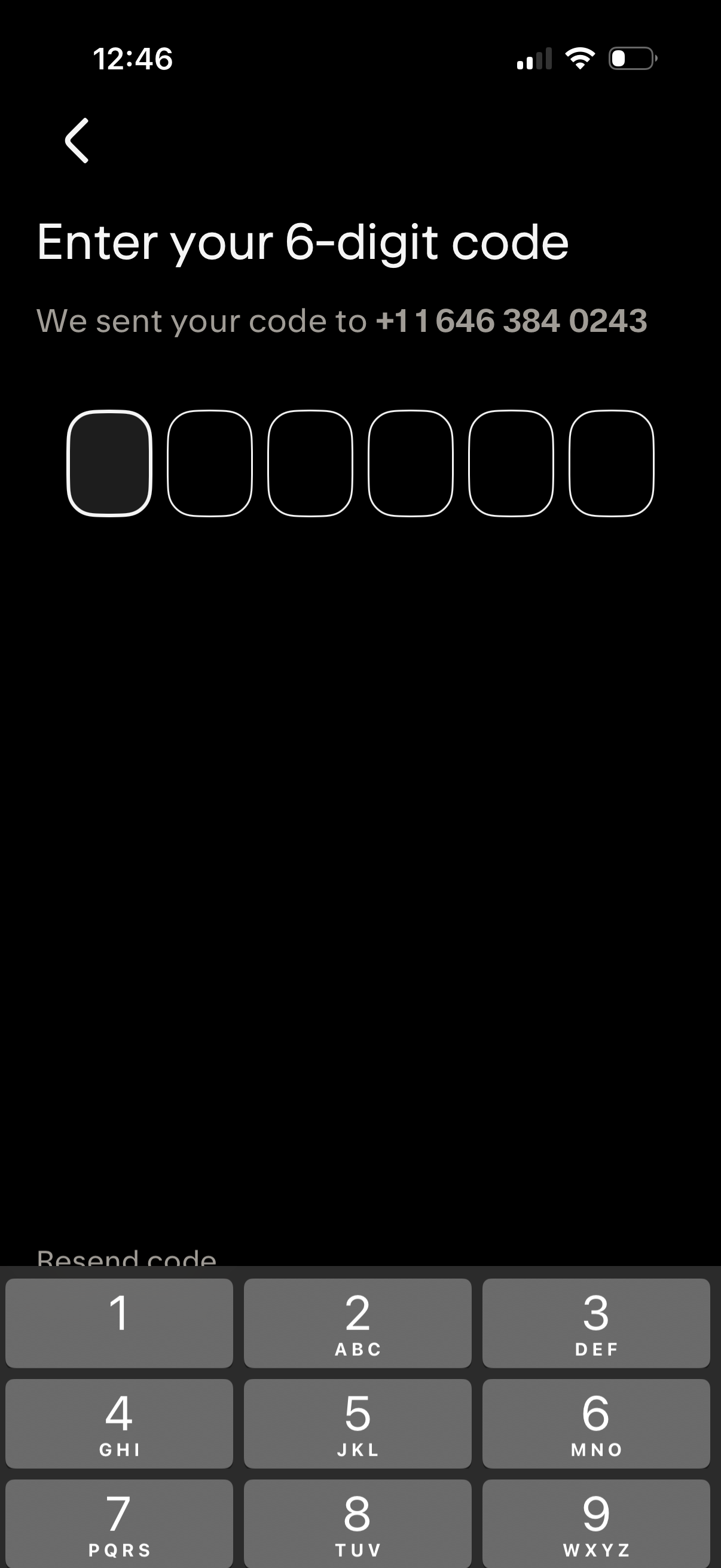Tap the phone number +1 1 646 384 0243

511,321
